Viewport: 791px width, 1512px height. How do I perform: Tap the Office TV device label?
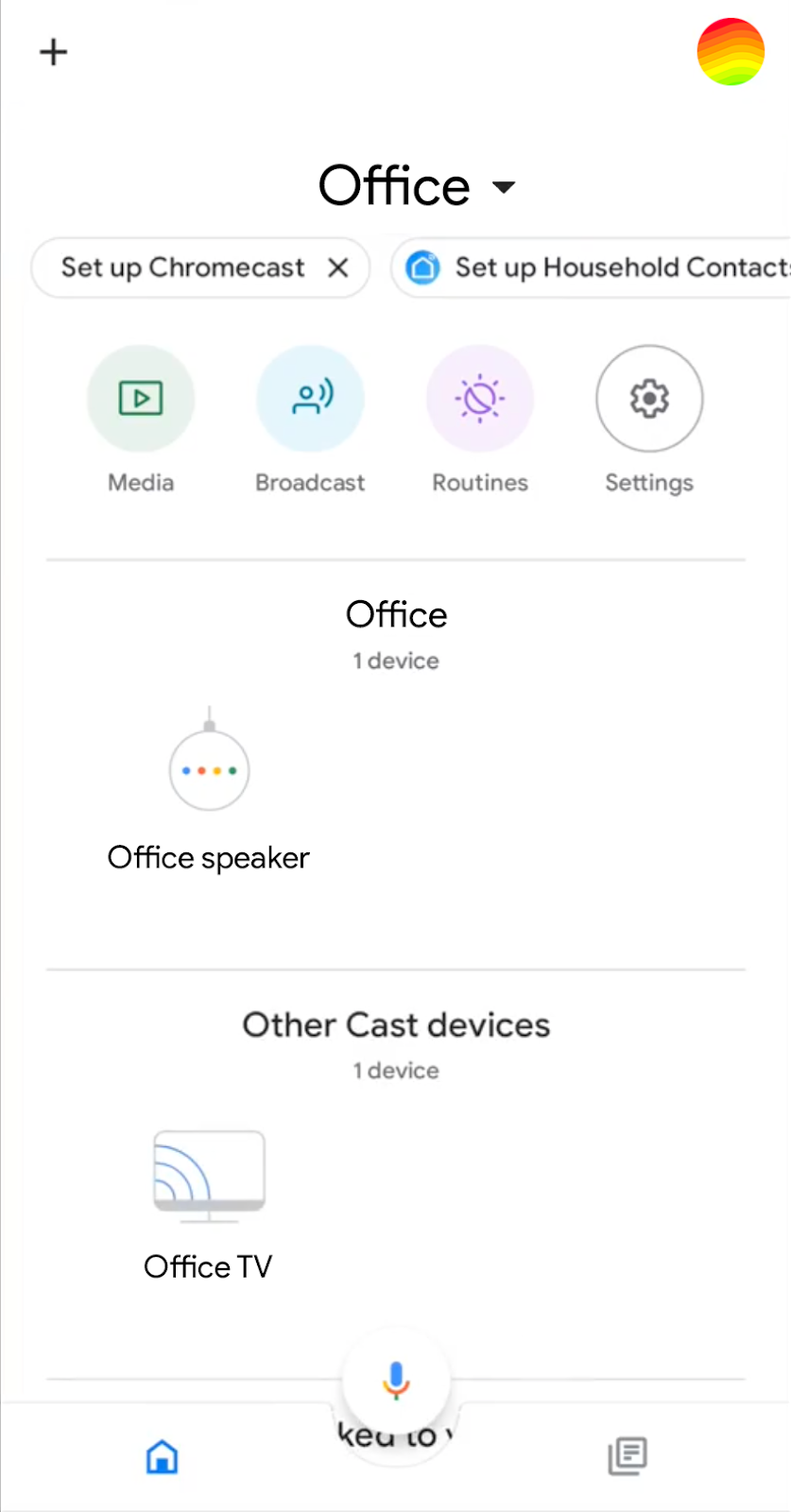(209, 1267)
